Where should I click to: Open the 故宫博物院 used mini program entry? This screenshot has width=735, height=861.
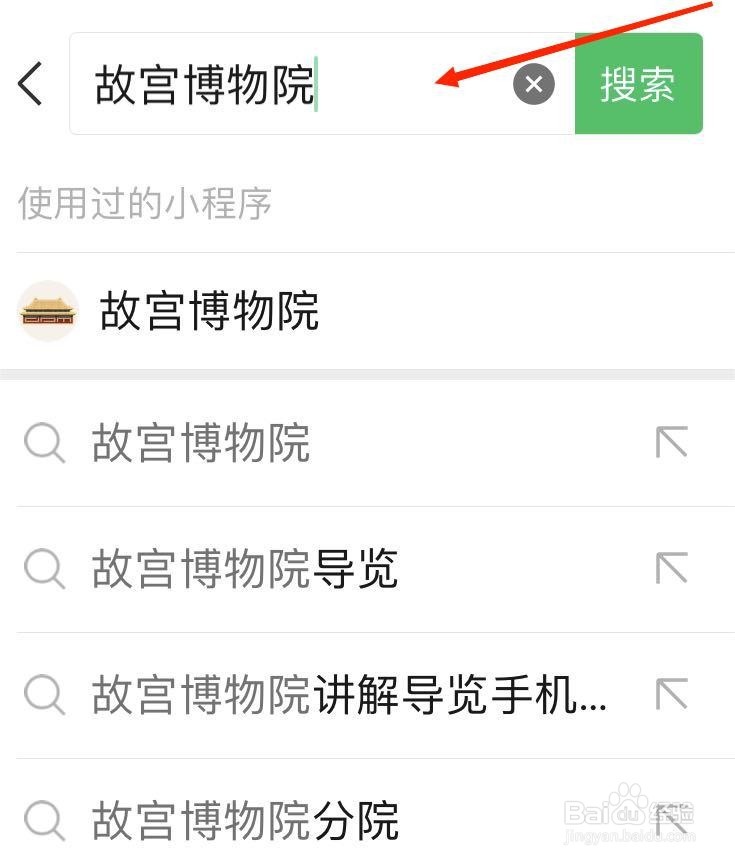(210, 311)
